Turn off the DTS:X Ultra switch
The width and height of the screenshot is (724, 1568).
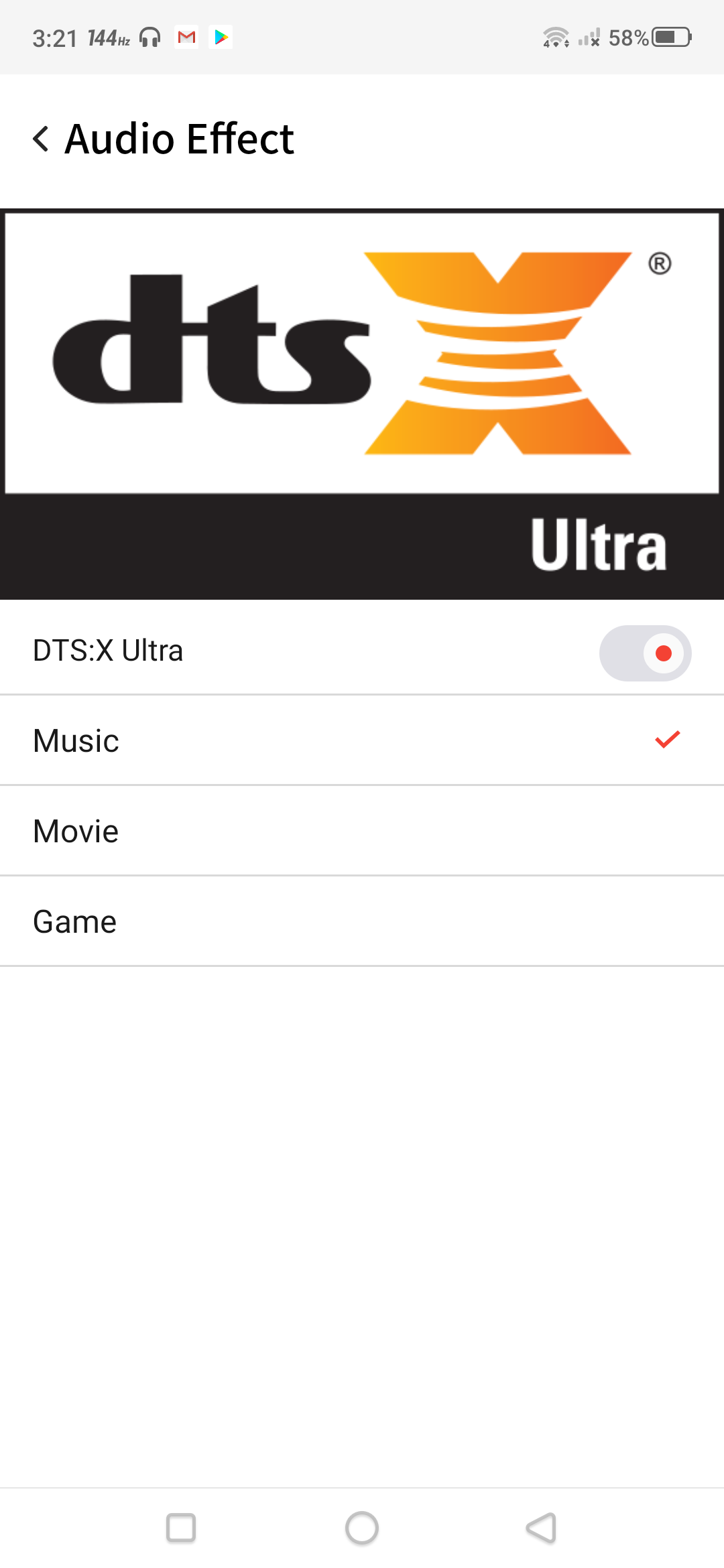(x=645, y=653)
